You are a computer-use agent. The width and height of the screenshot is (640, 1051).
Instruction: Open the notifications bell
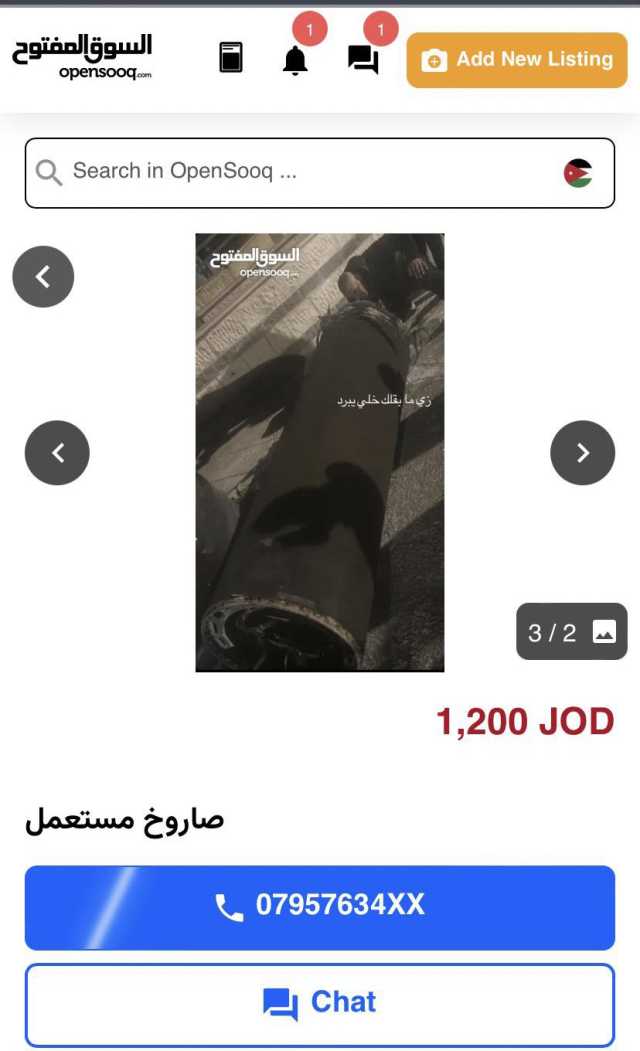(295, 60)
